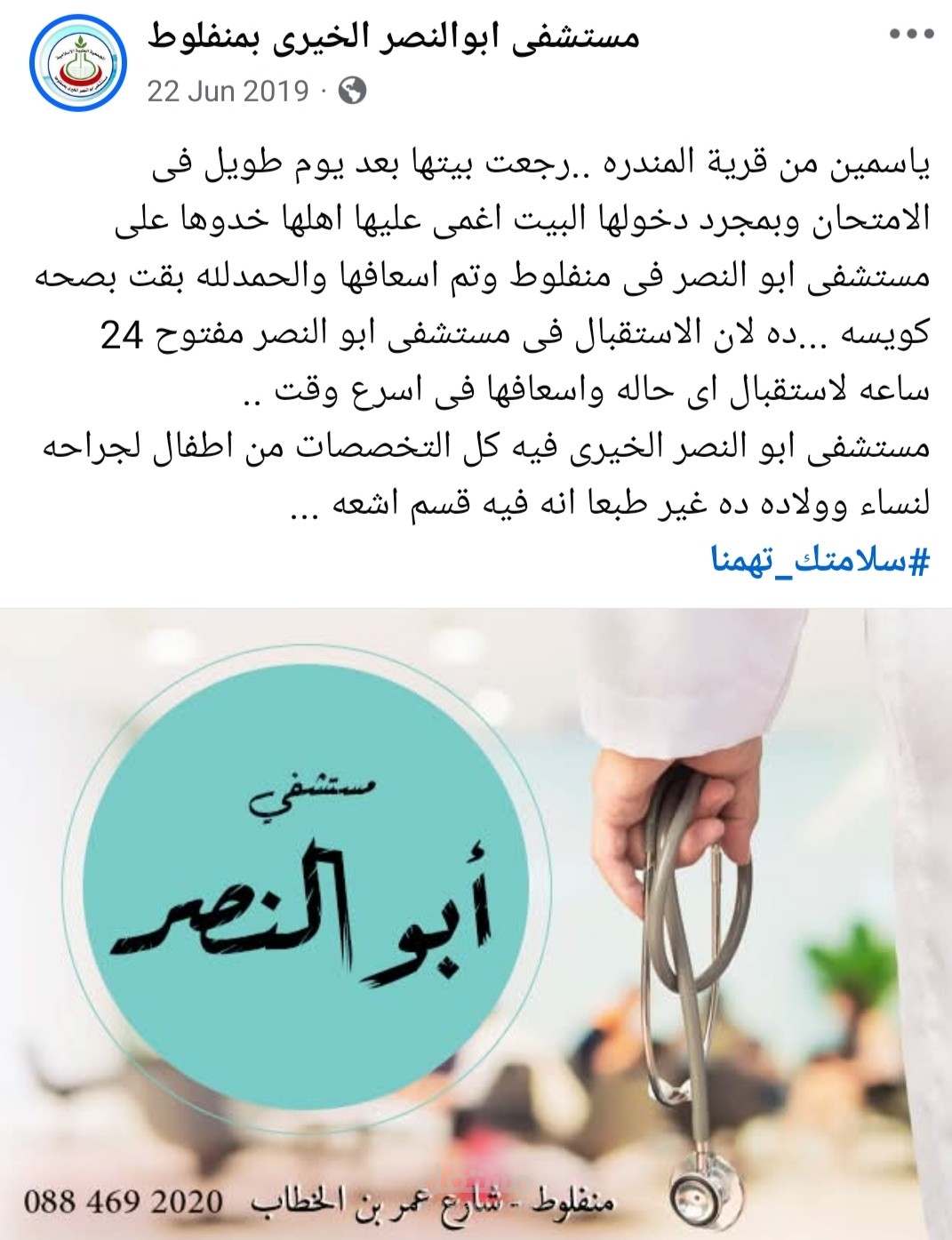This screenshot has height=1240, width=952.
Task: Open the post's three-dot options menu
Action: pyautogui.click(x=911, y=35)
